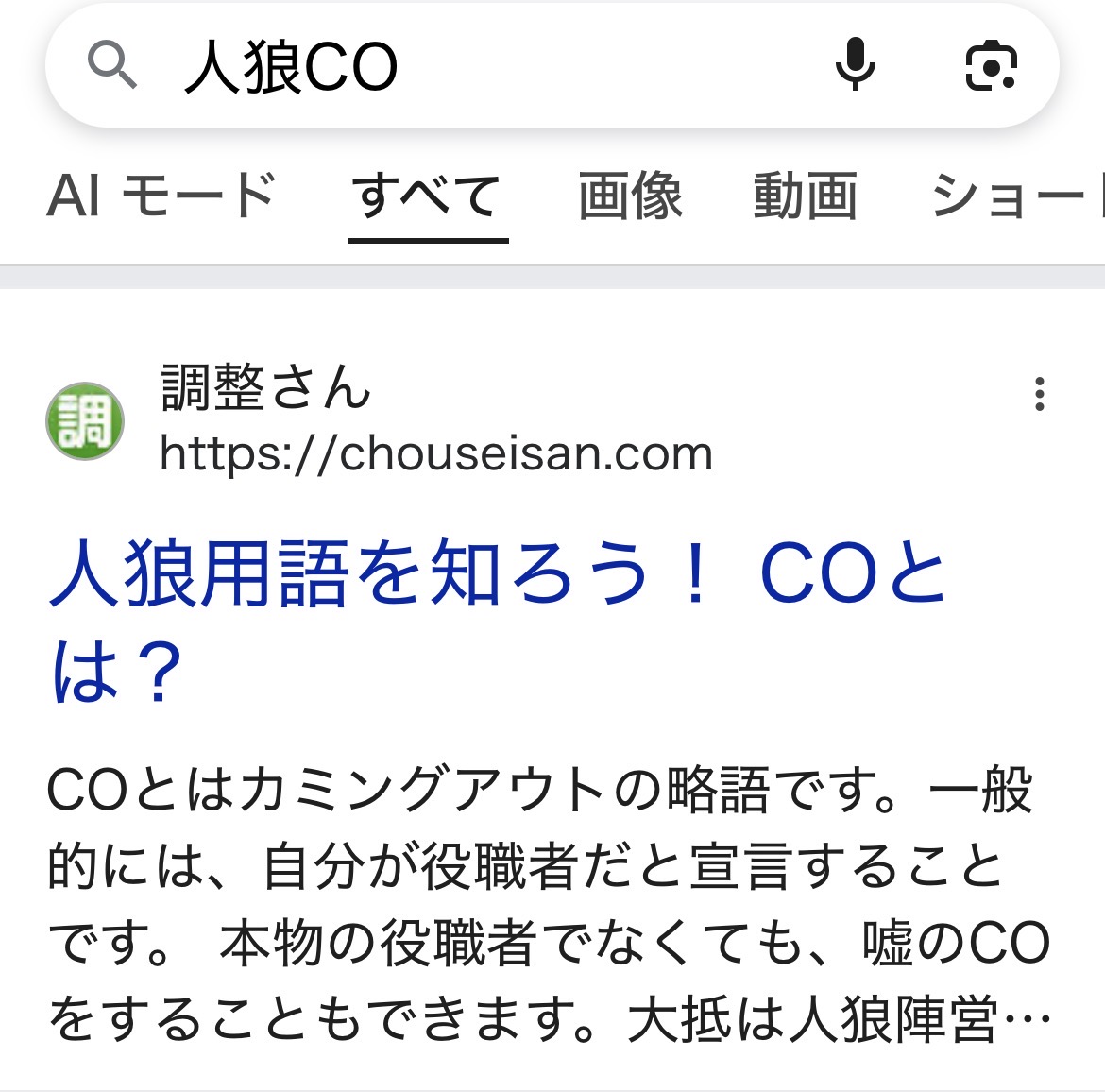Open overflow menu for 調整さん result
This screenshot has width=1105, height=1092.
pyautogui.click(x=1039, y=394)
